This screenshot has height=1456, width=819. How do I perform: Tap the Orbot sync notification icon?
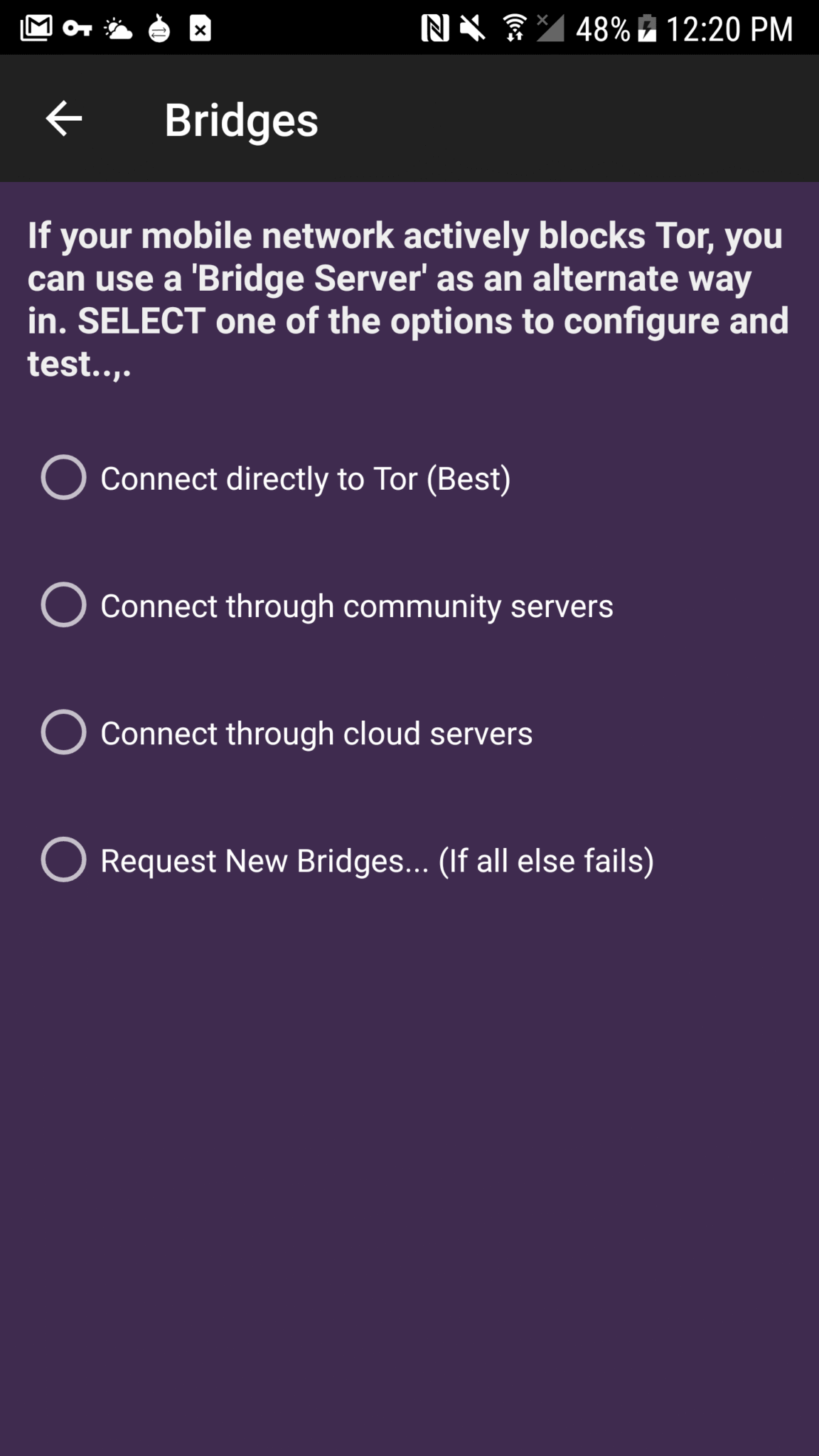(x=158, y=27)
